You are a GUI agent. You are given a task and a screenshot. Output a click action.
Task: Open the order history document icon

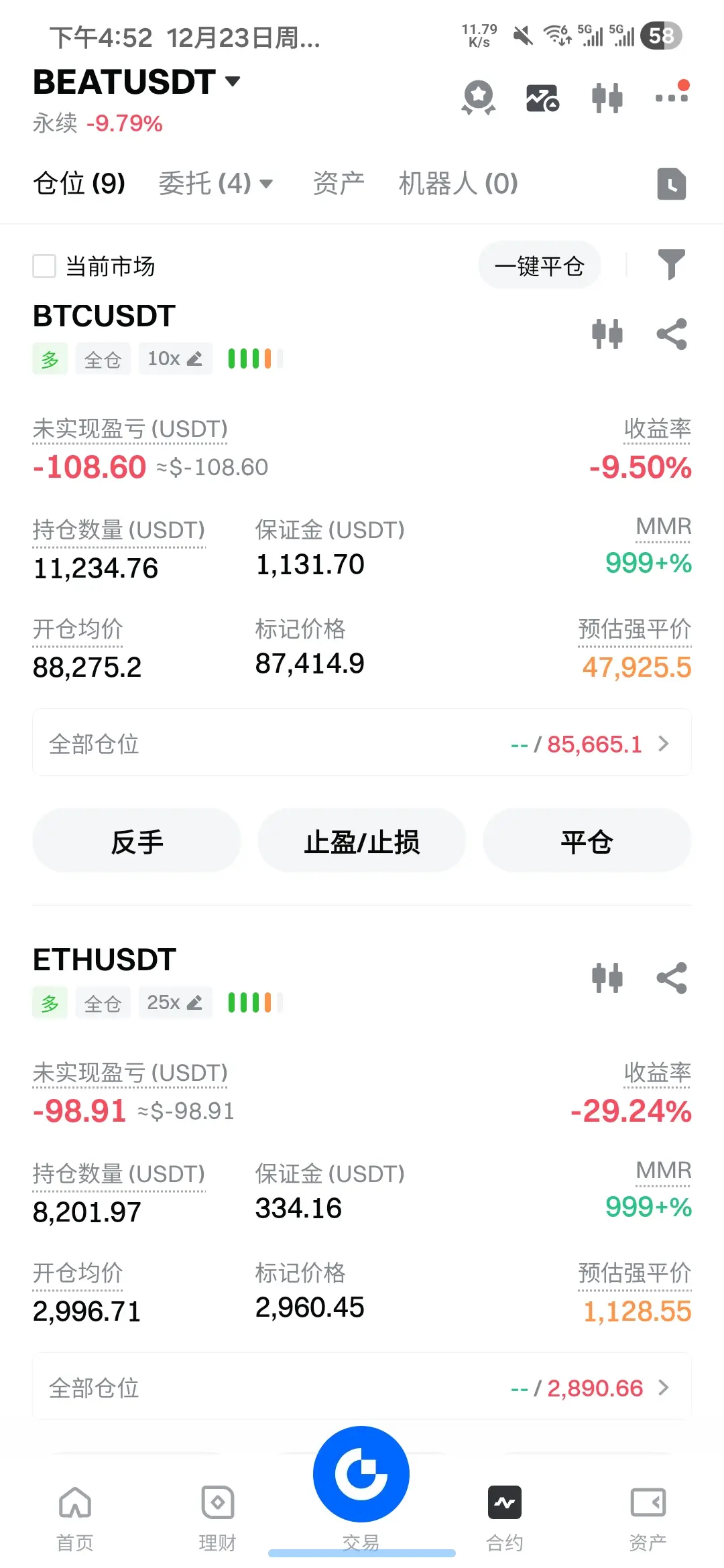[671, 184]
